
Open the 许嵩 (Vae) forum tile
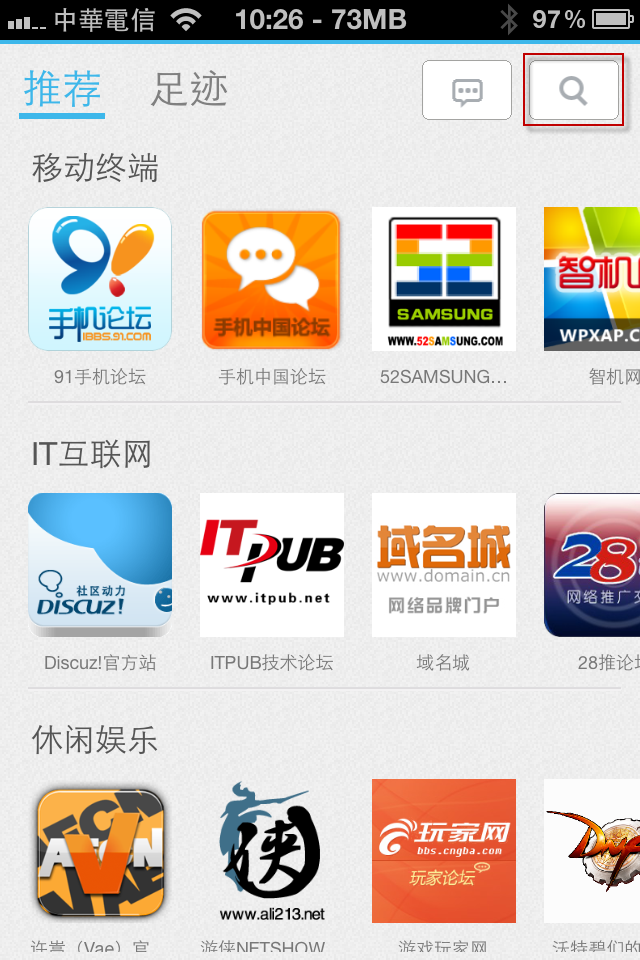pos(100,851)
